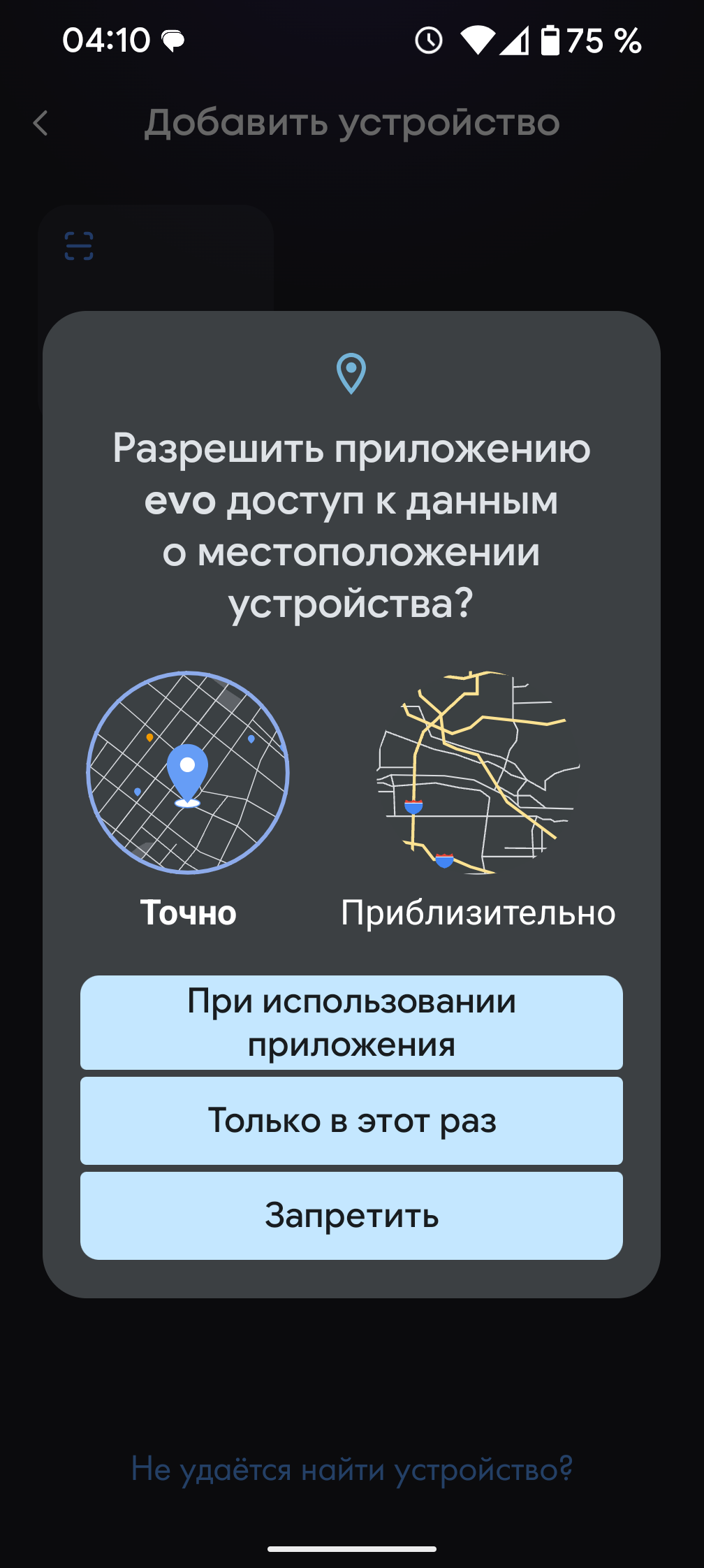The width and height of the screenshot is (704, 1568).
Task: Deny location access with "Запретить"
Action: click(x=351, y=1216)
